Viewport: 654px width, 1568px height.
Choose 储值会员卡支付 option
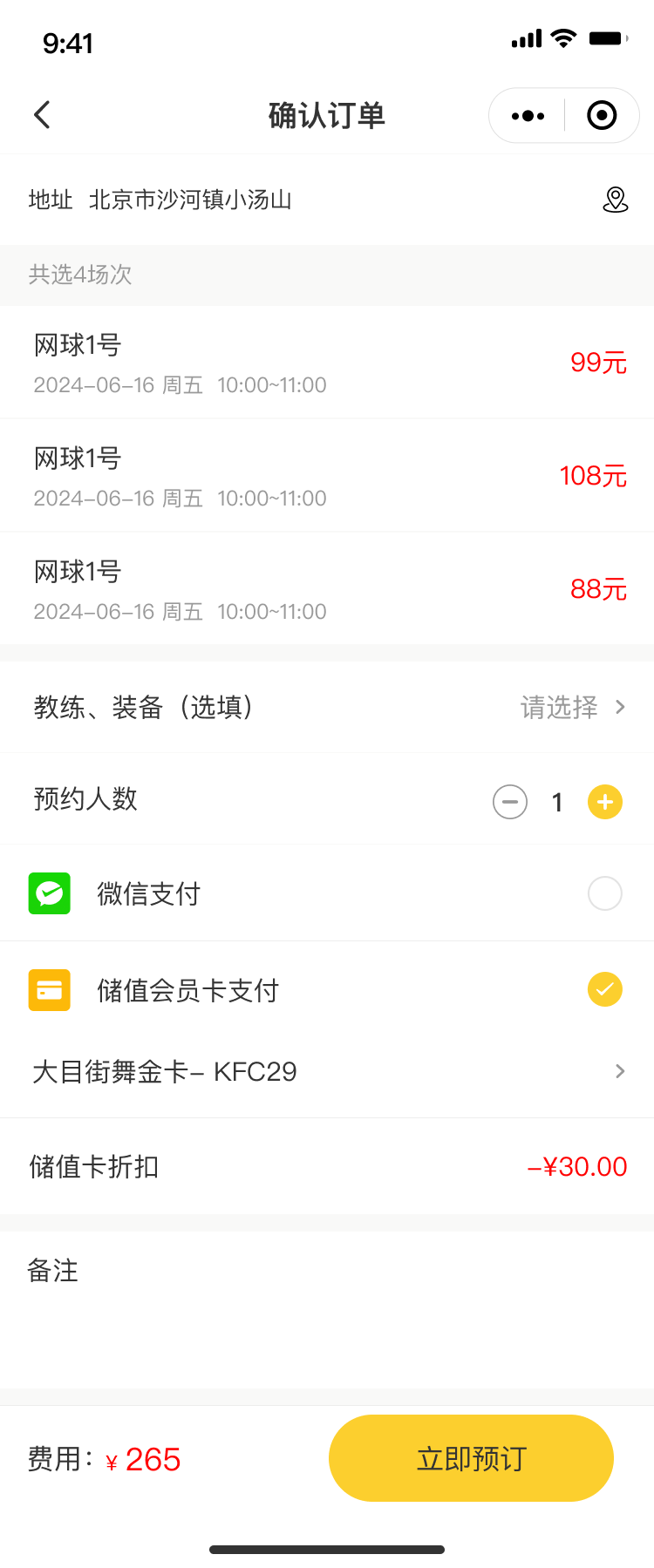[604, 989]
